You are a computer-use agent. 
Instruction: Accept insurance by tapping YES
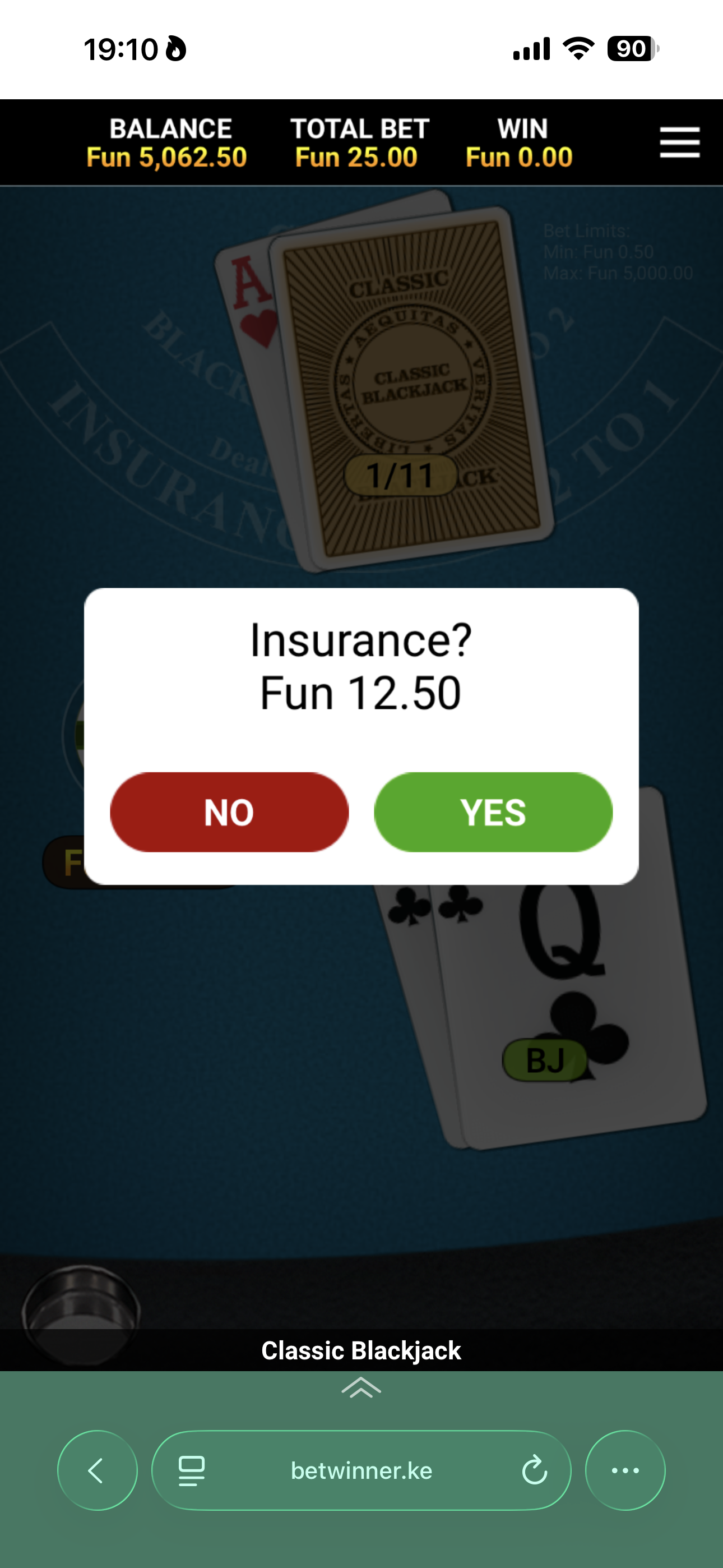click(x=493, y=812)
